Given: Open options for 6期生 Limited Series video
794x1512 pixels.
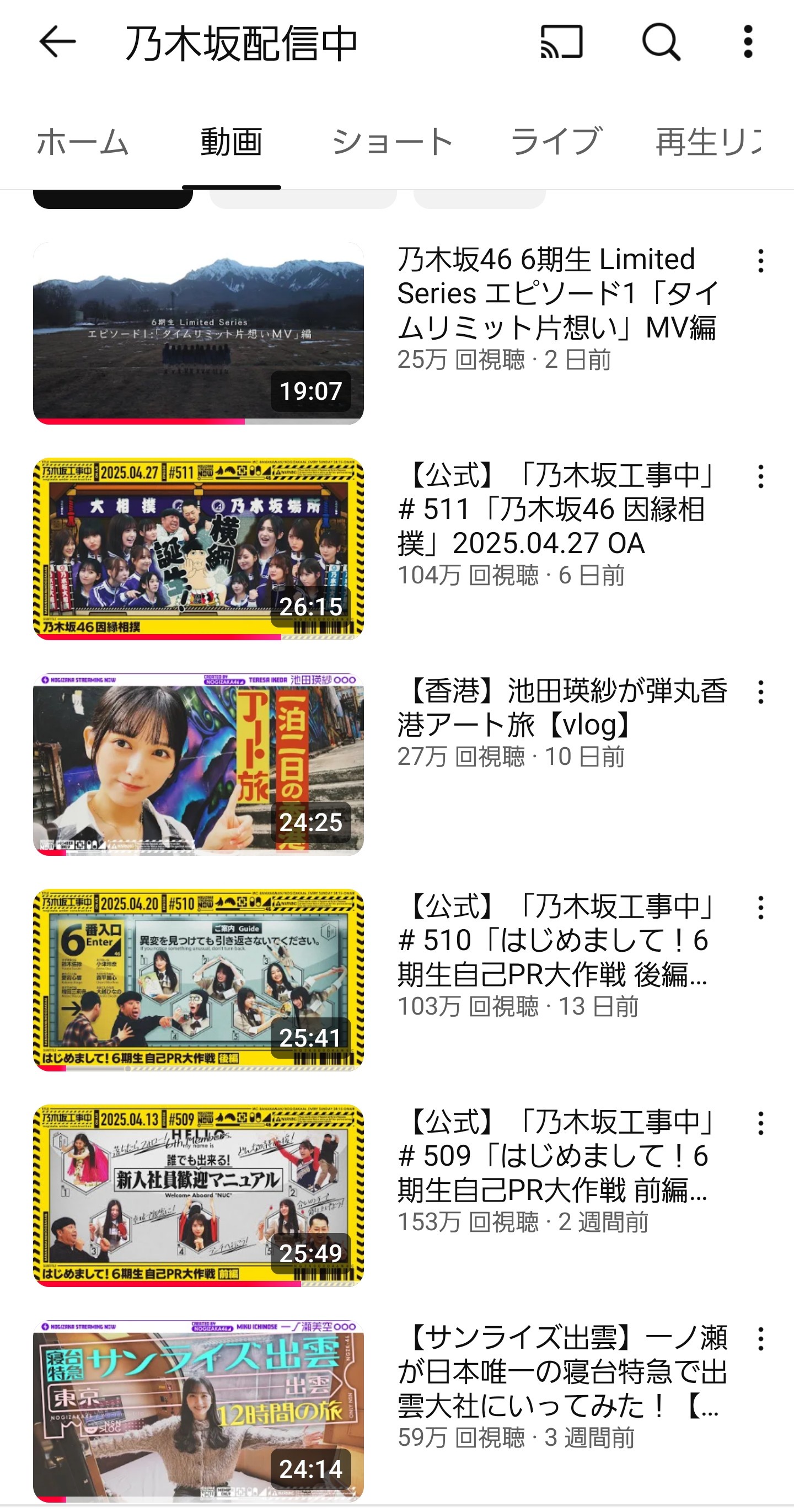Looking at the screenshot, I should pos(760,261).
